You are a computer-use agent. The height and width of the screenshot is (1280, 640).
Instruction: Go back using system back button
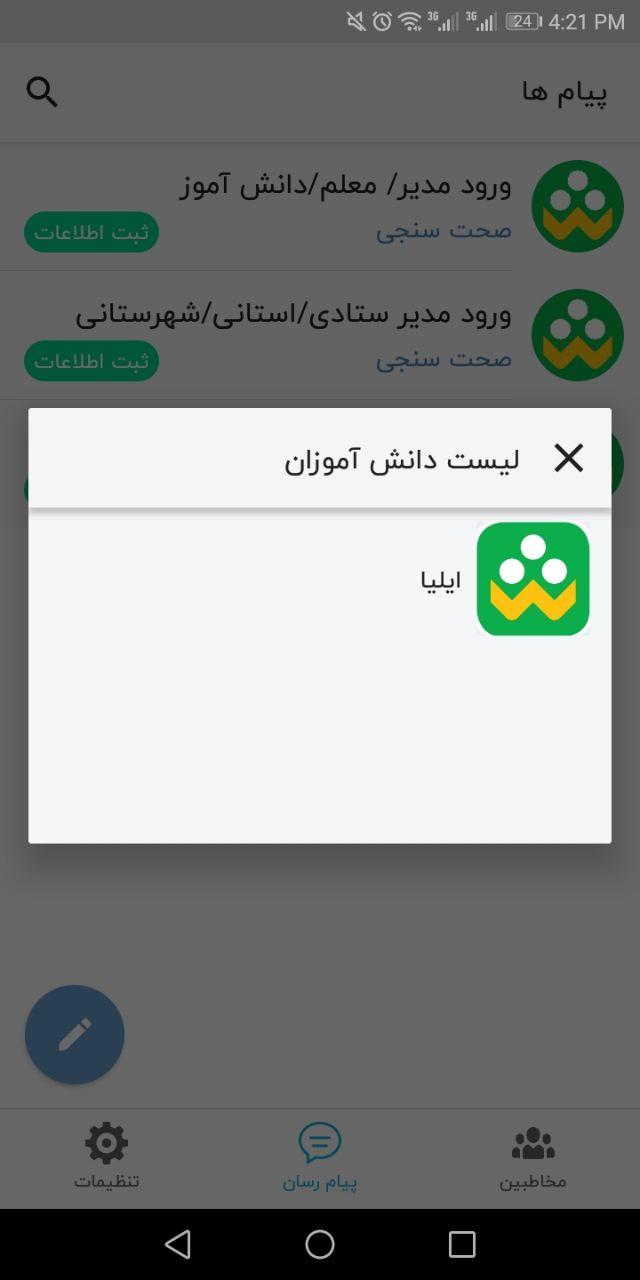[x=178, y=1244]
